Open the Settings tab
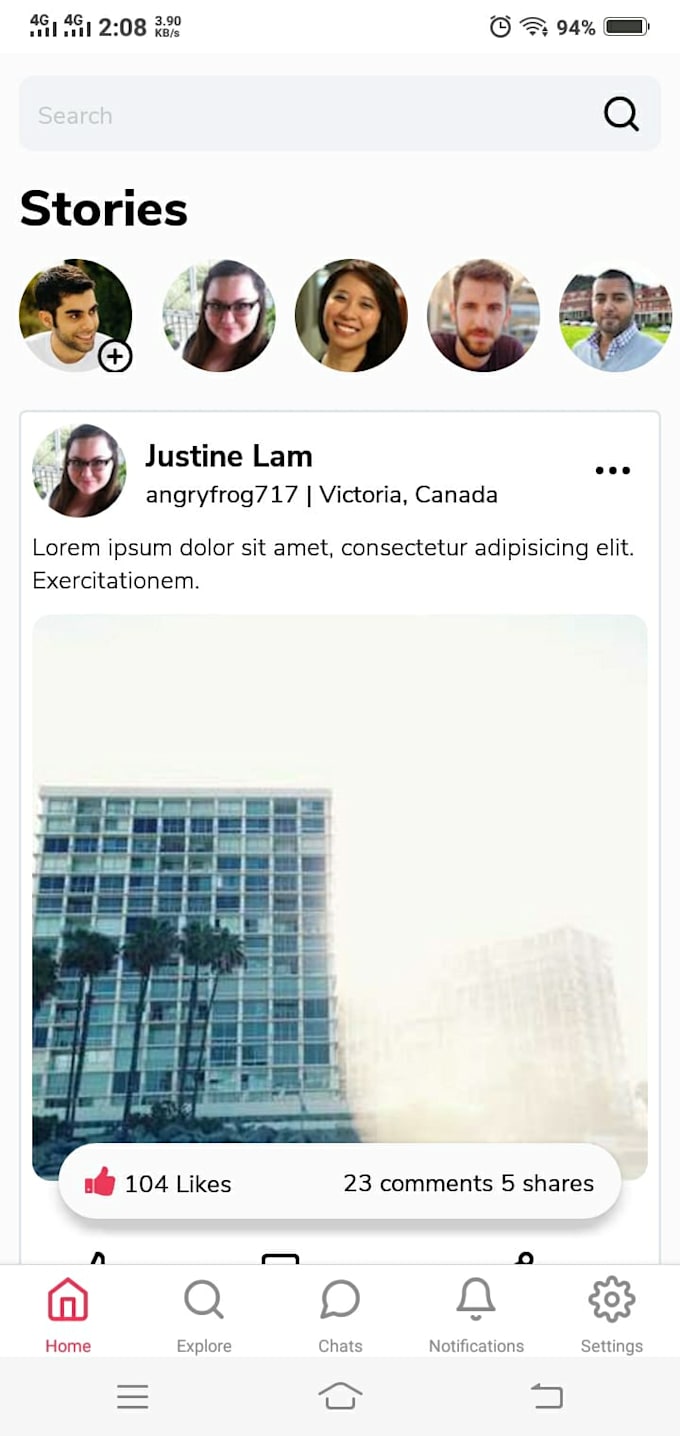 611,1315
